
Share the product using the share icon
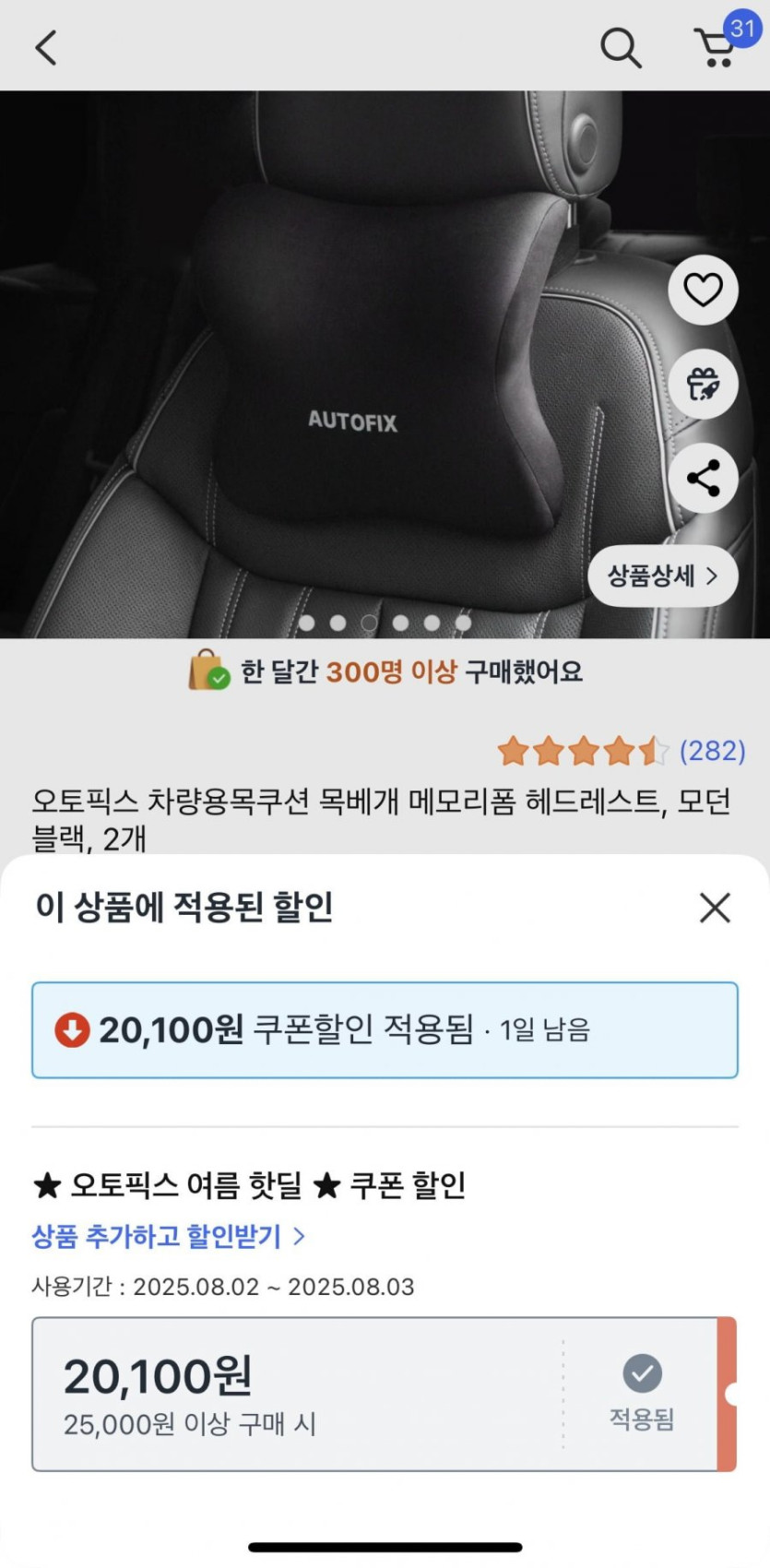pos(703,480)
